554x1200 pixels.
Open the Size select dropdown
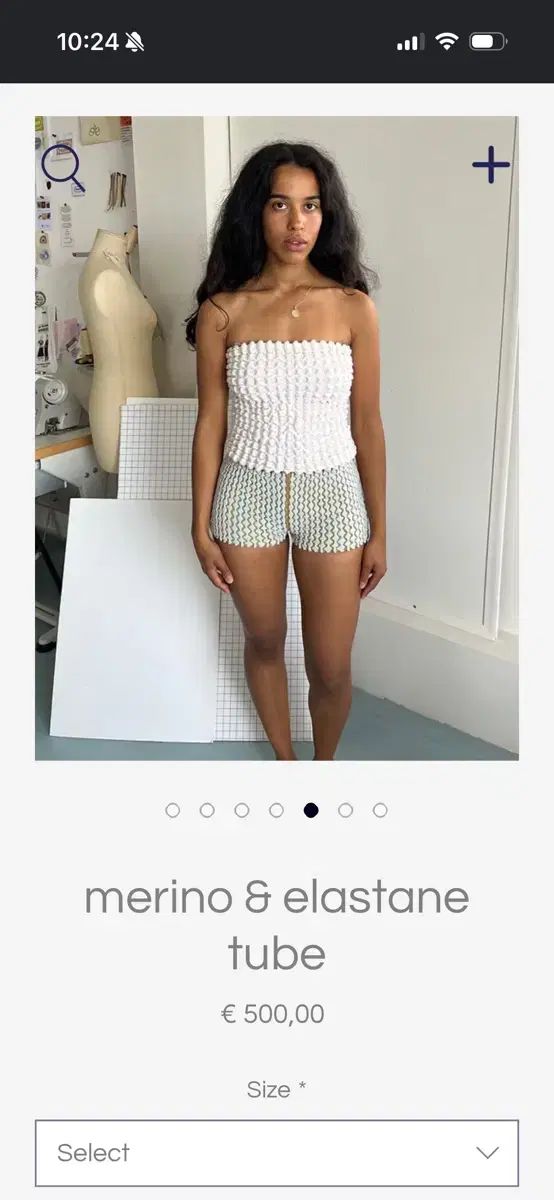[277, 1152]
